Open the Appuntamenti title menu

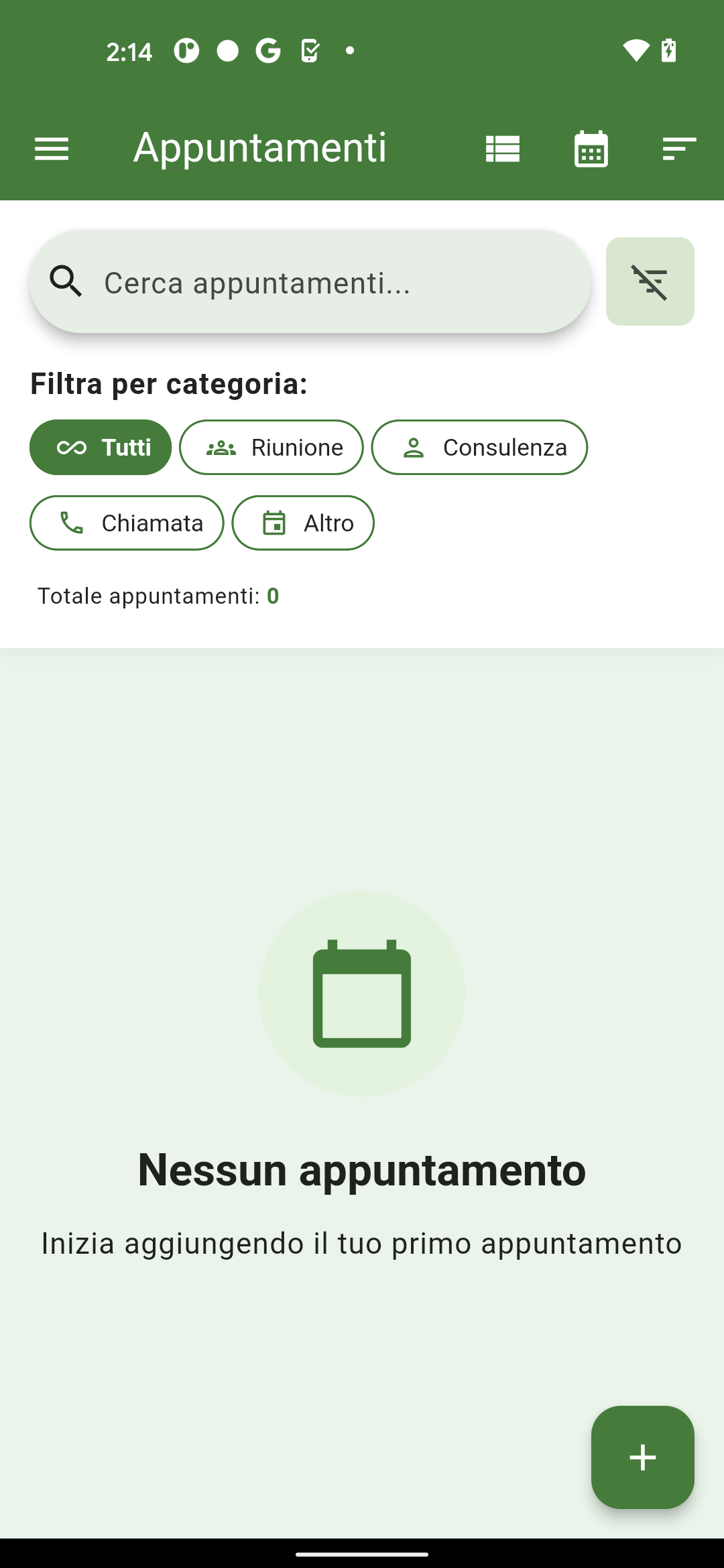pos(261,149)
